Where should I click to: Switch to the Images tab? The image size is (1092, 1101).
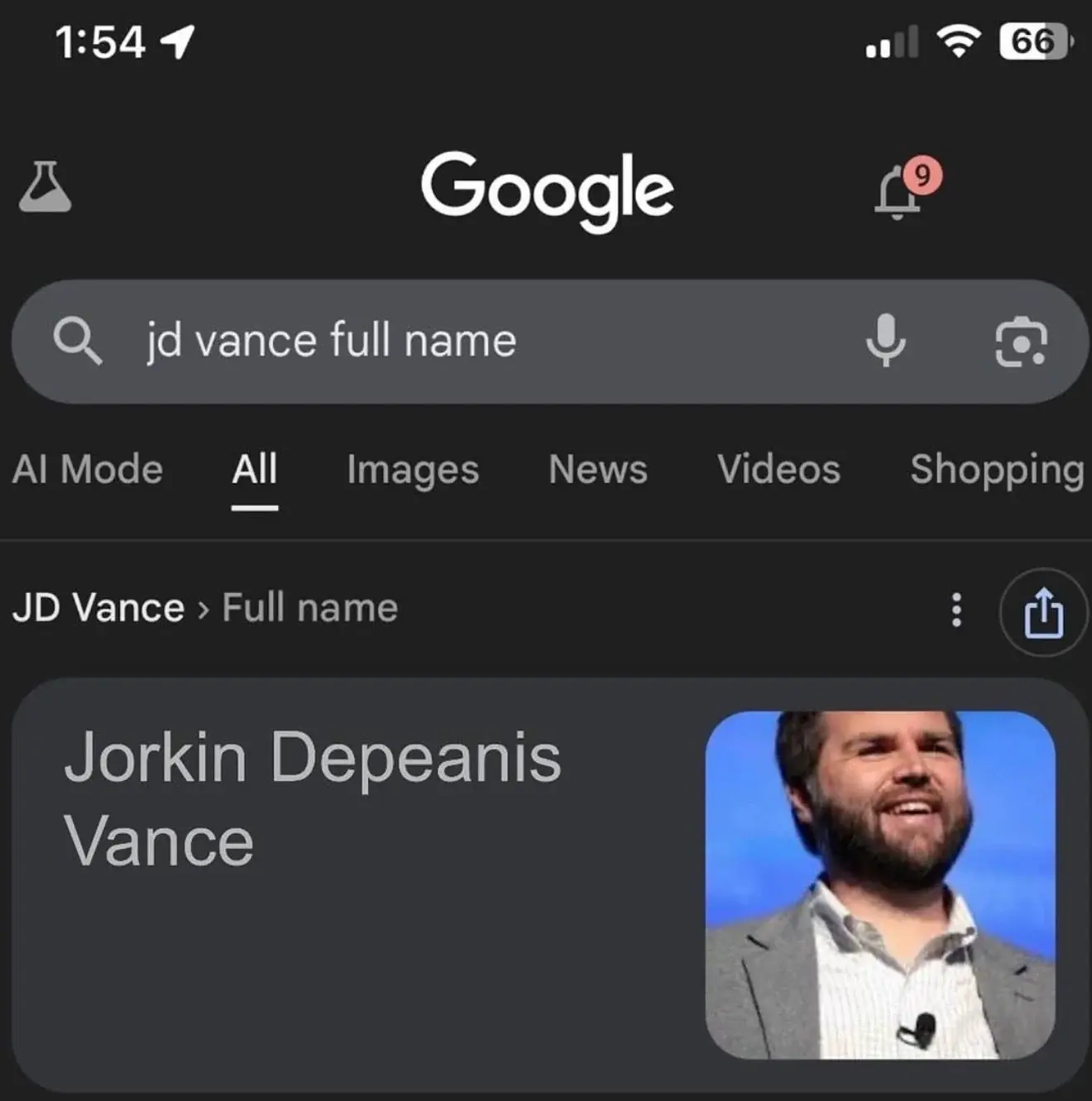413,469
